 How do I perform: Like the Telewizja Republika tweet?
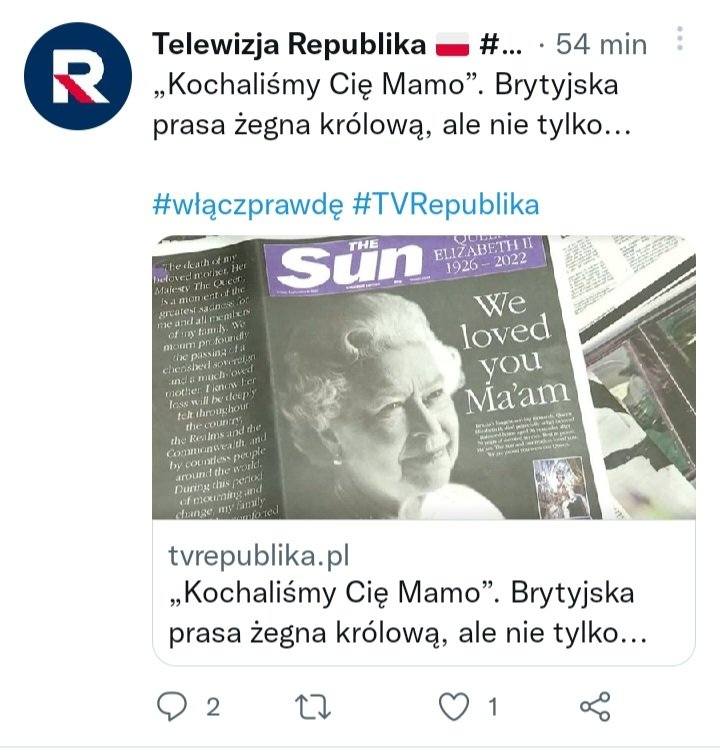tap(456, 707)
